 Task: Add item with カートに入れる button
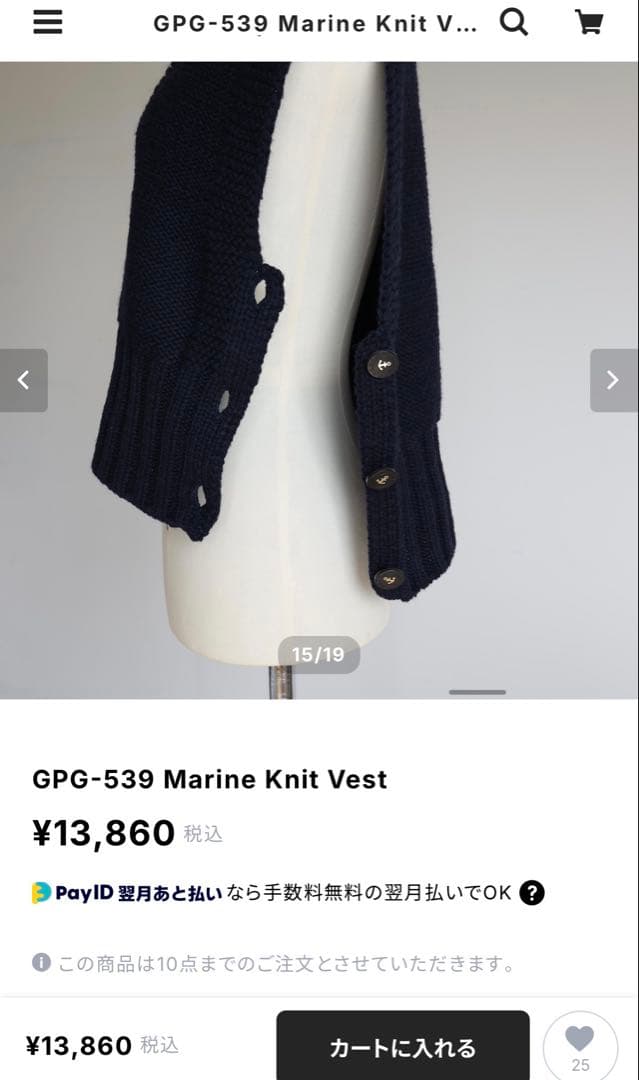[x=402, y=1047]
